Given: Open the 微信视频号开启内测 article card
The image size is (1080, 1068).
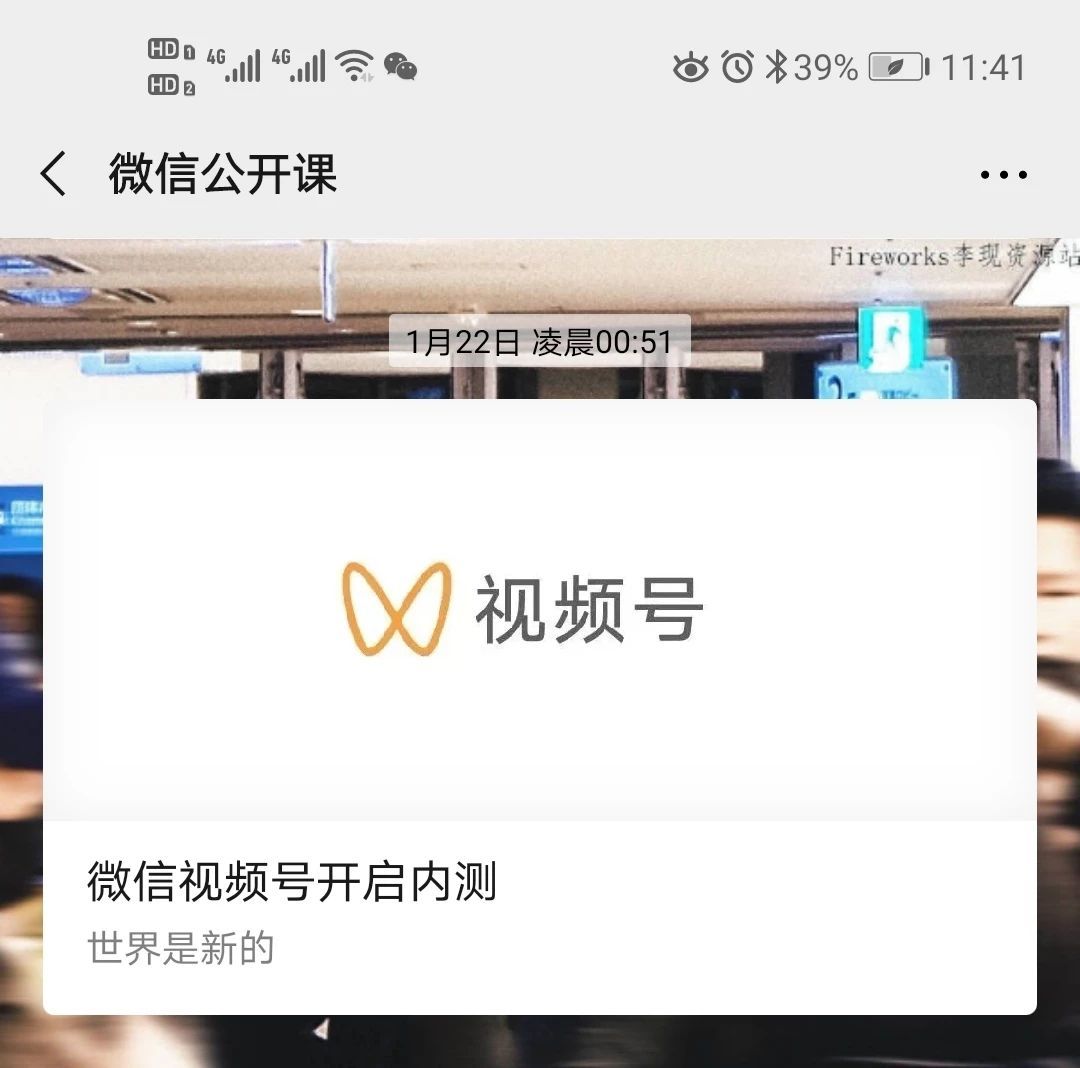Looking at the screenshot, I should (x=539, y=706).
